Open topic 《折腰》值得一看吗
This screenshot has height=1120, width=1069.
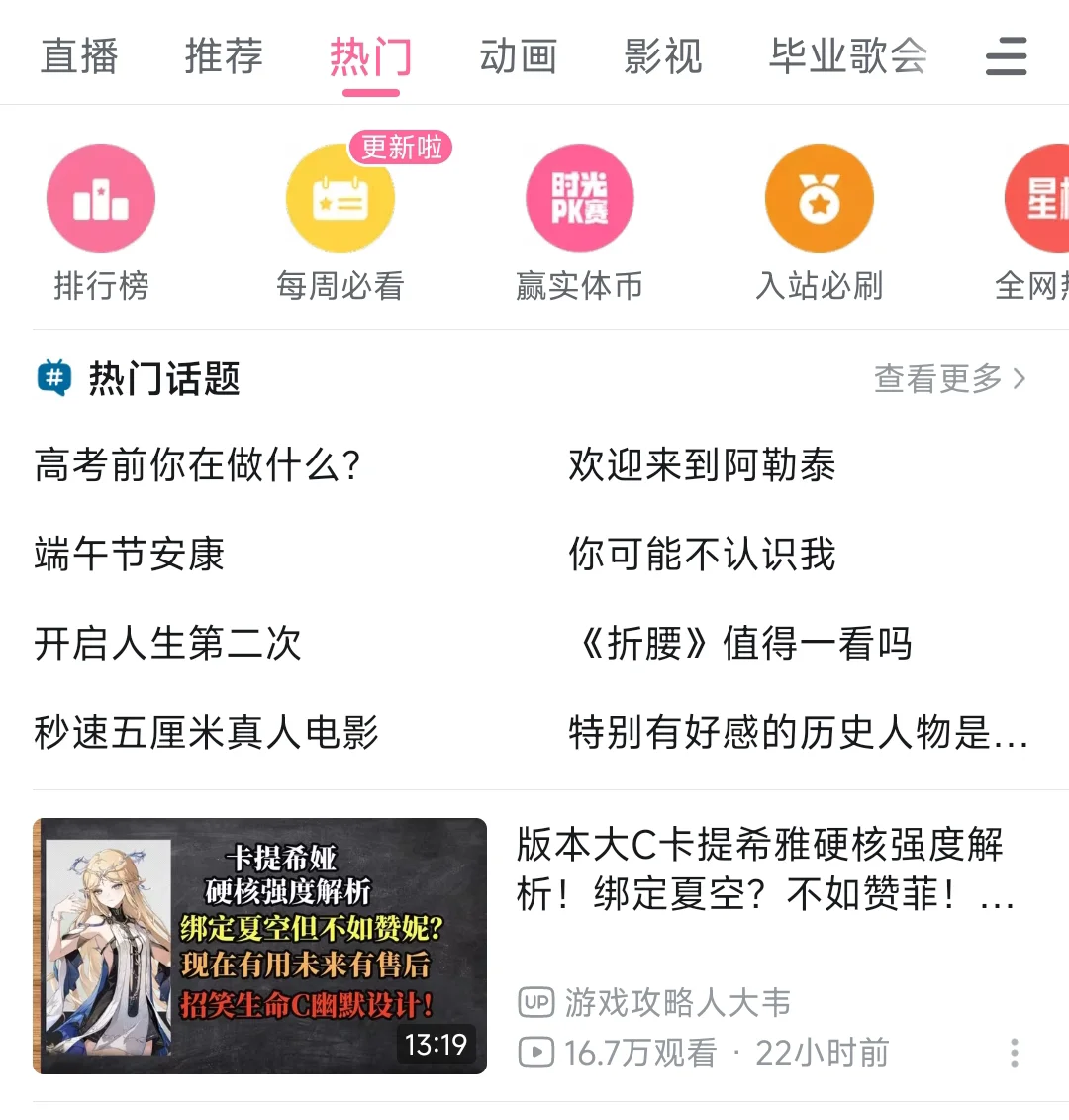[x=740, y=643]
